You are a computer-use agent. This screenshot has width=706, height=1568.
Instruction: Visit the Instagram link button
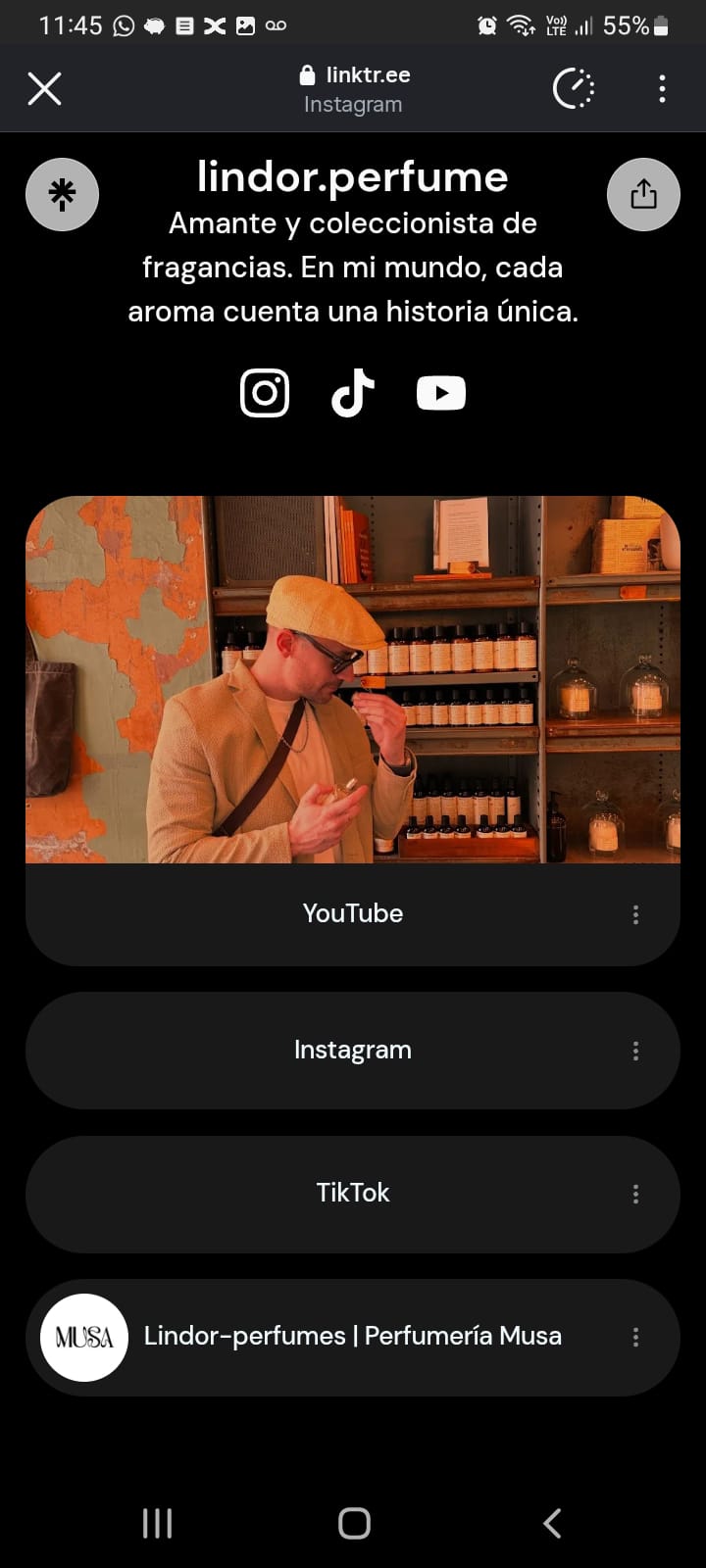[352, 1050]
